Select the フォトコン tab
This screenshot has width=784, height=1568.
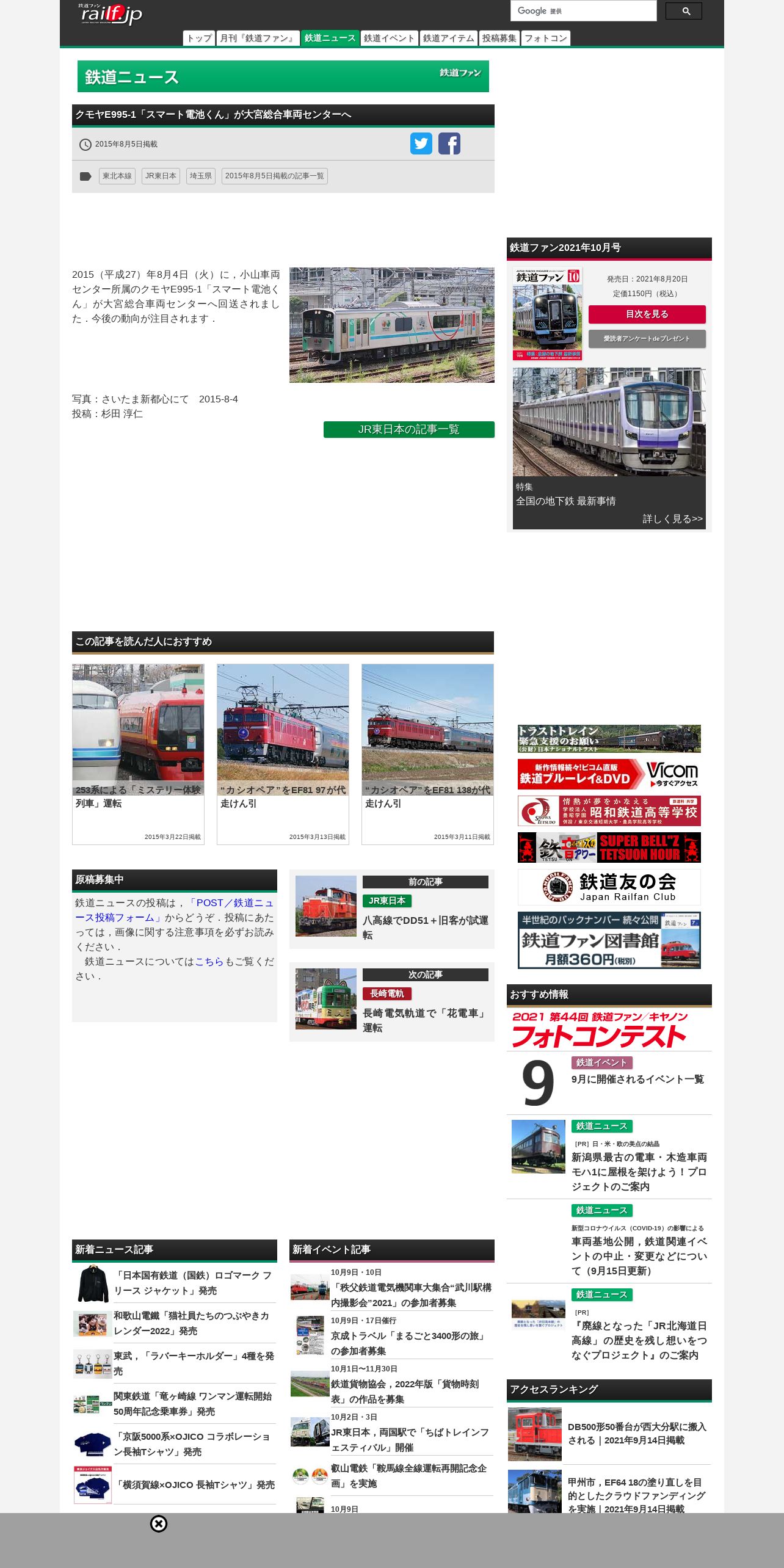(546, 38)
